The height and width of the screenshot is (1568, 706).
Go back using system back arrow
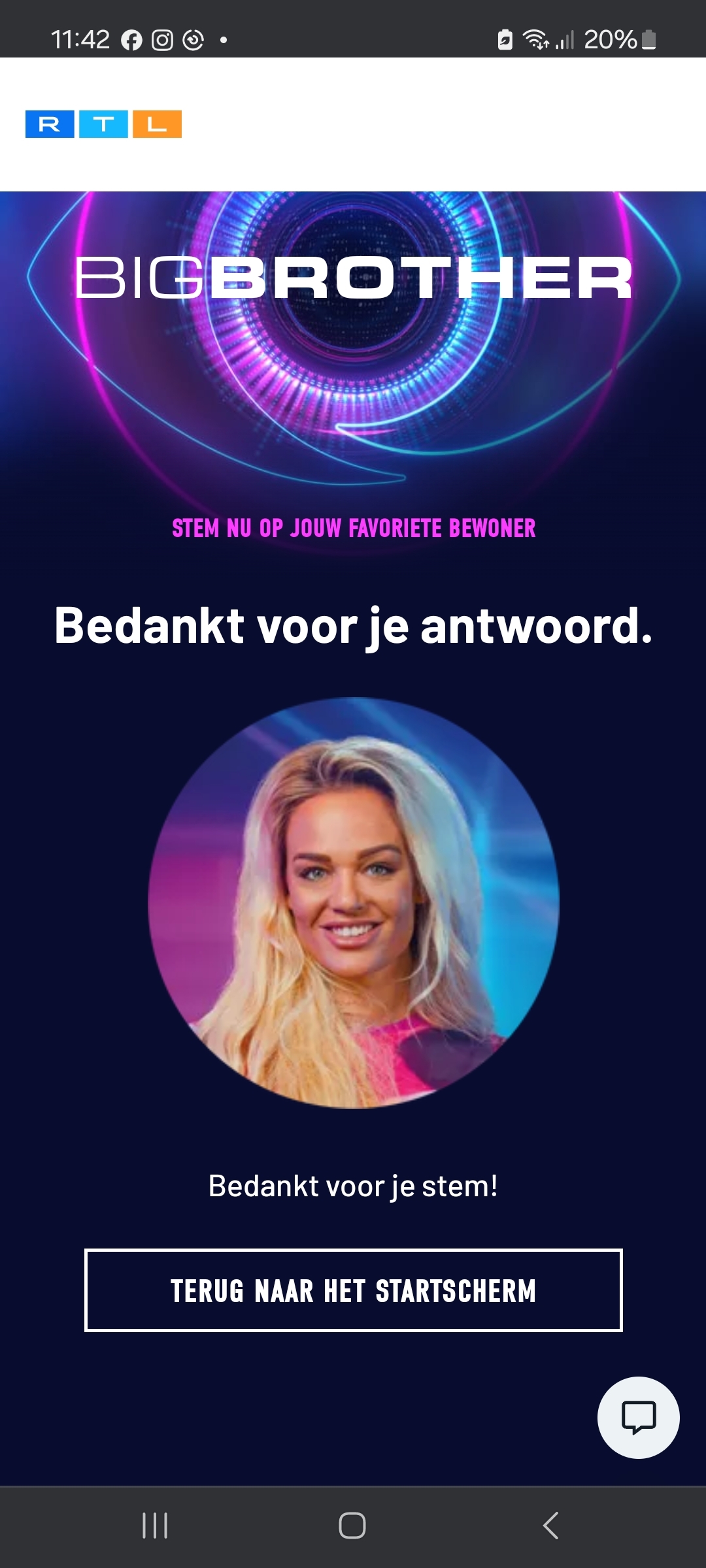tap(550, 1526)
